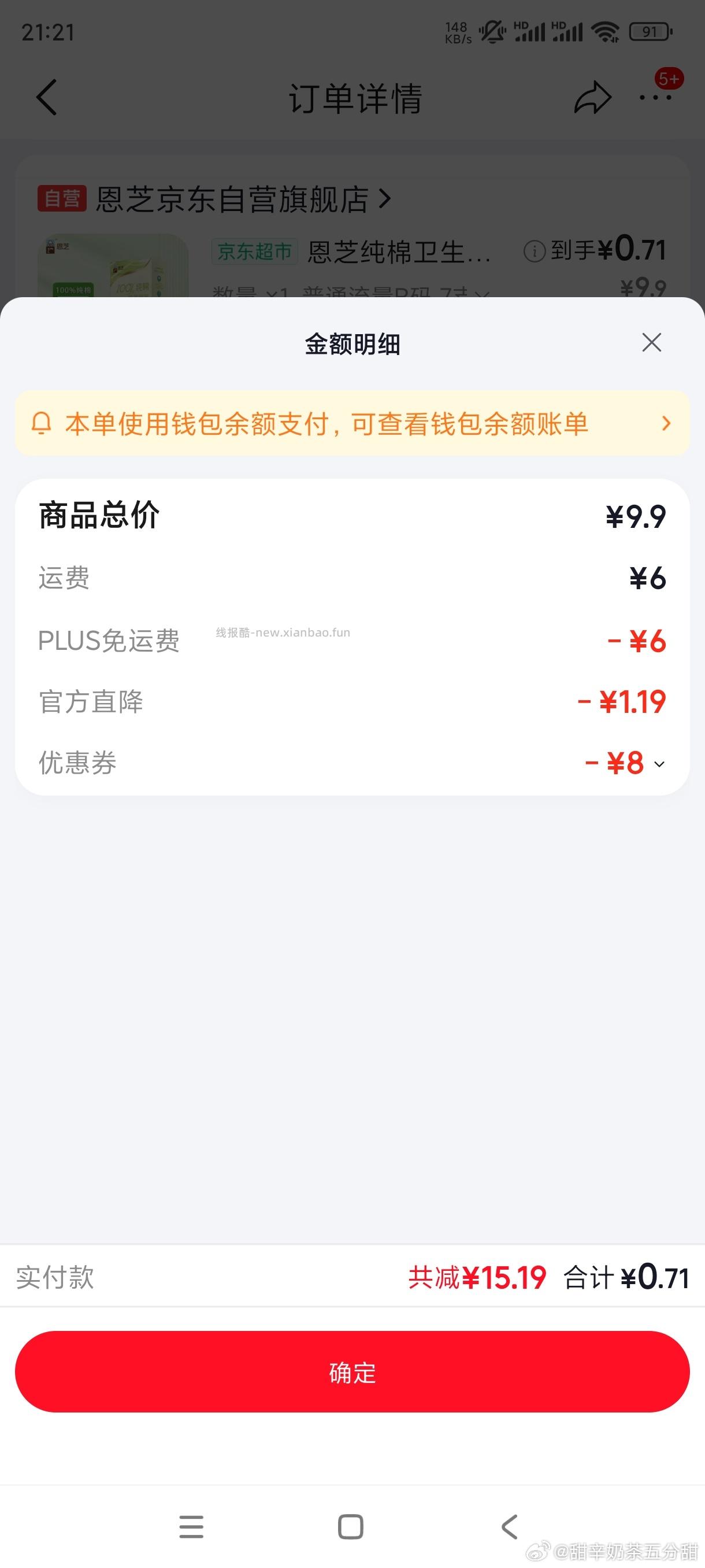Select the 金额明细 popup title

[351, 343]
